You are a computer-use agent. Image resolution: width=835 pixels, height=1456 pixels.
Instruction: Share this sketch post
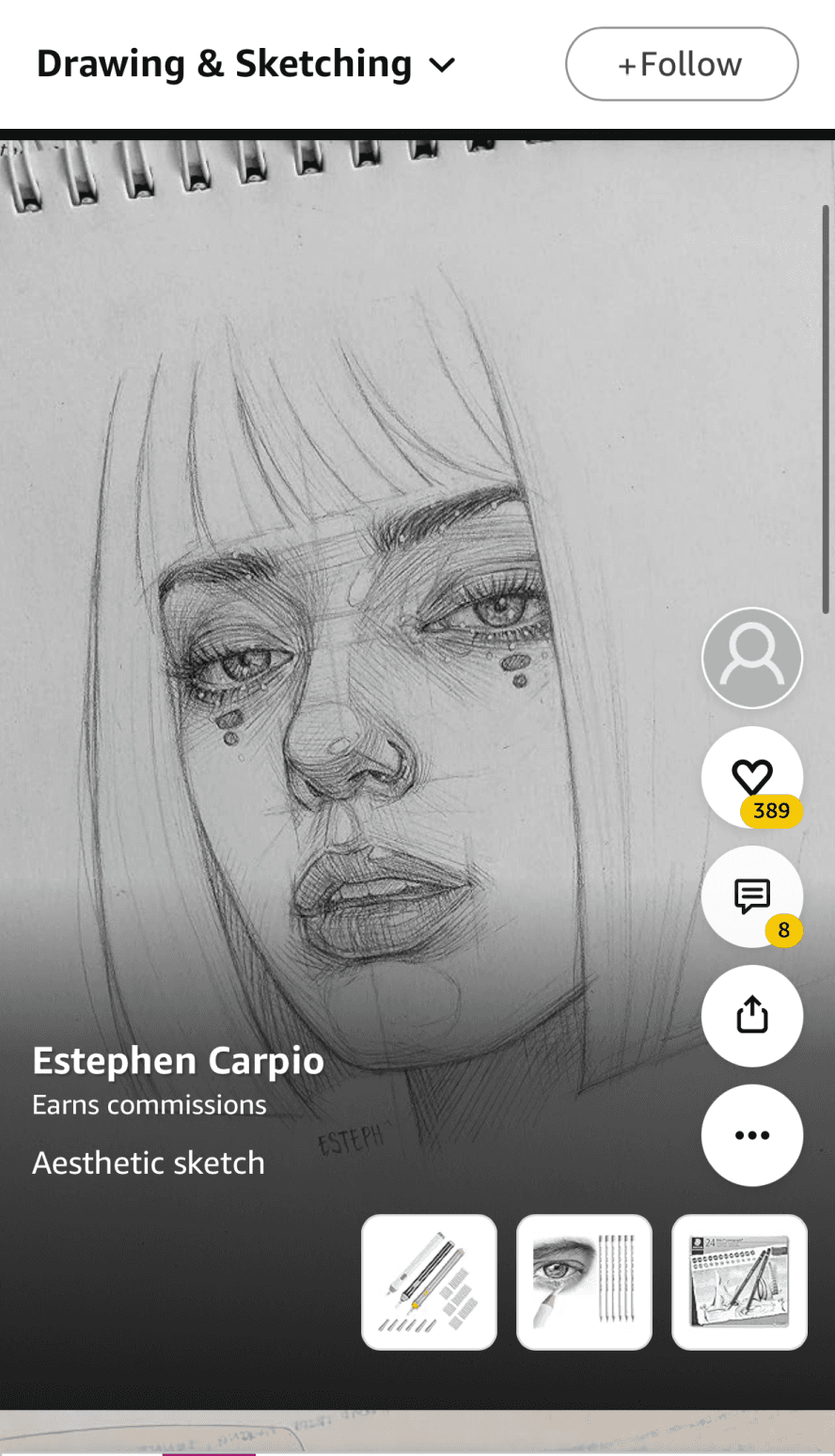point(752,1016)
